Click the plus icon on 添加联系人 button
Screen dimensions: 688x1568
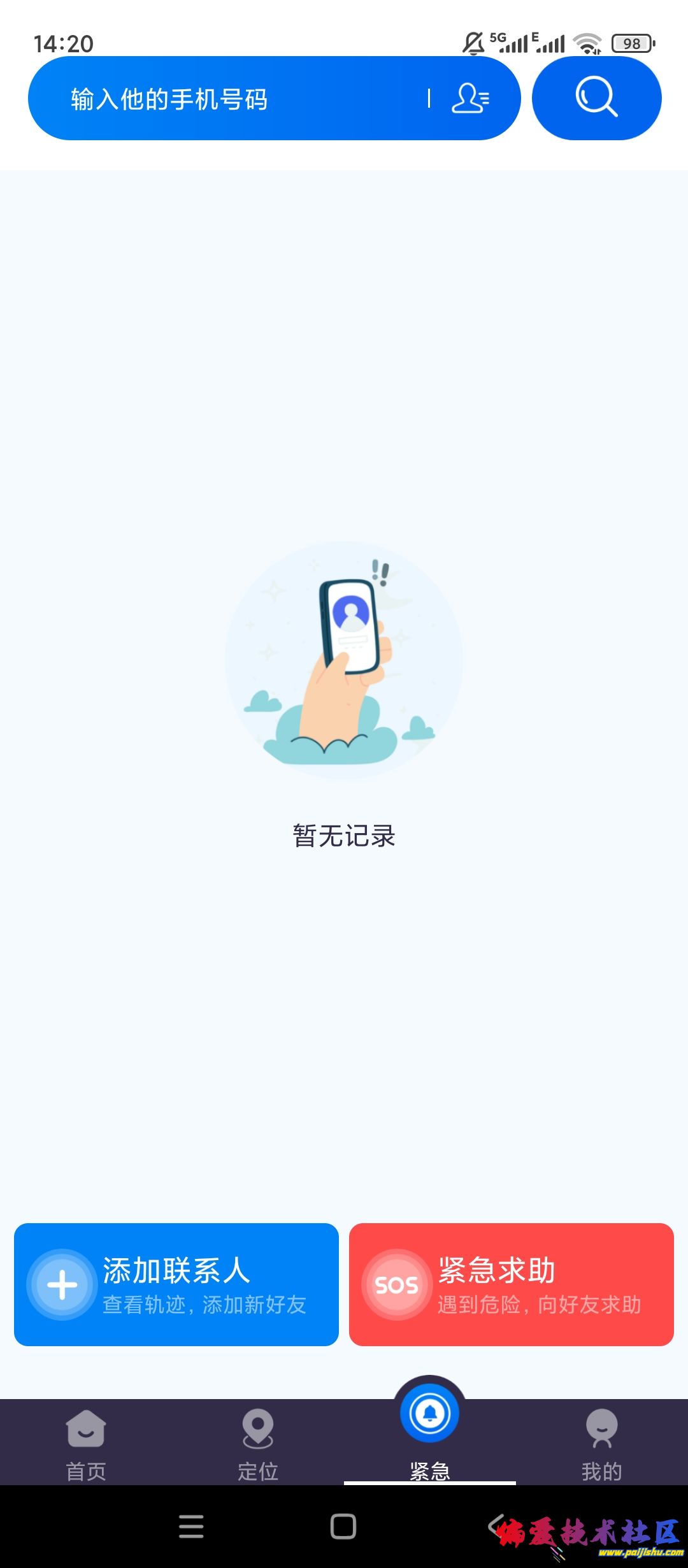61,1286
